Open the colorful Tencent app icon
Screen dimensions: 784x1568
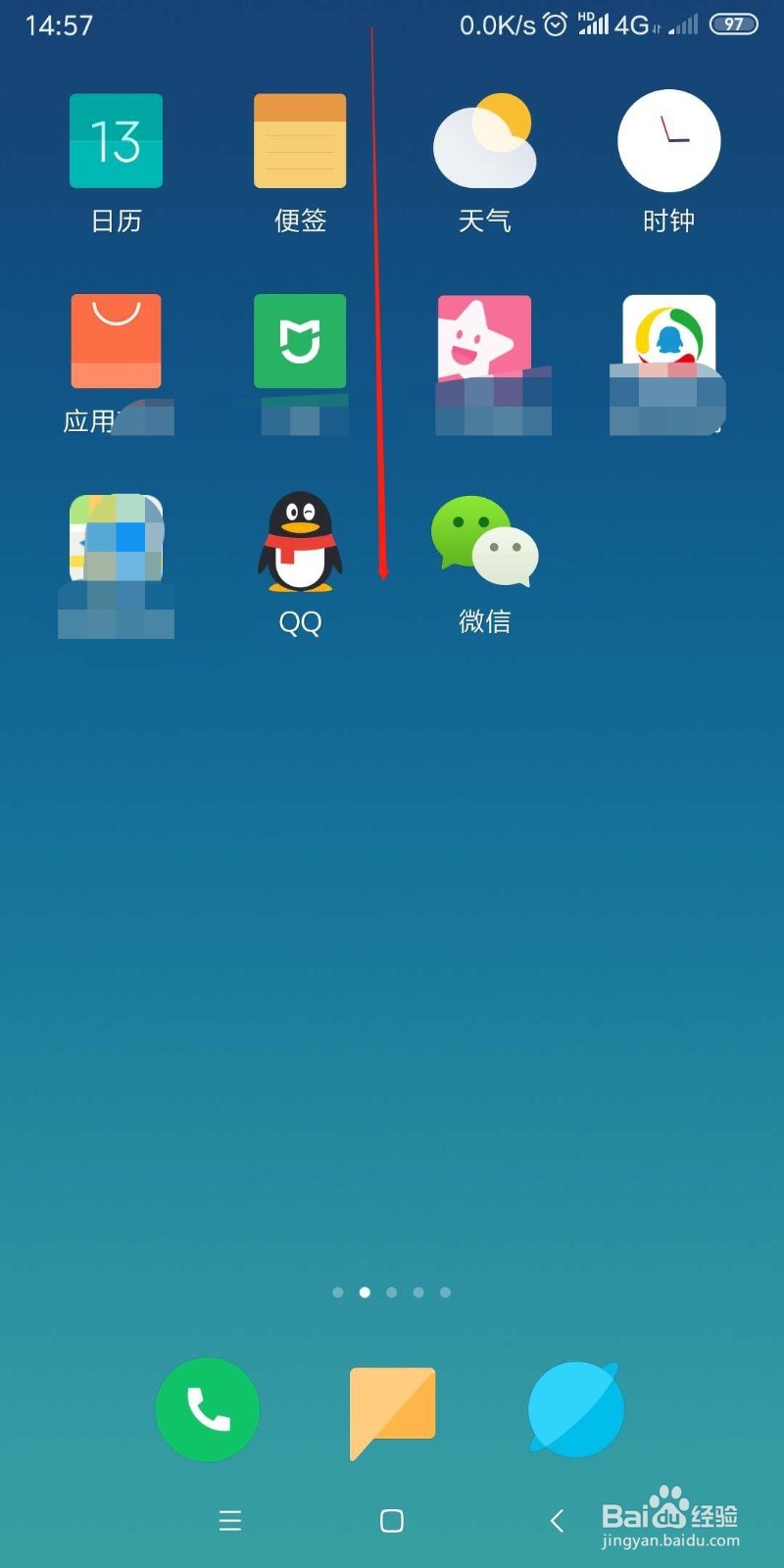668,341
